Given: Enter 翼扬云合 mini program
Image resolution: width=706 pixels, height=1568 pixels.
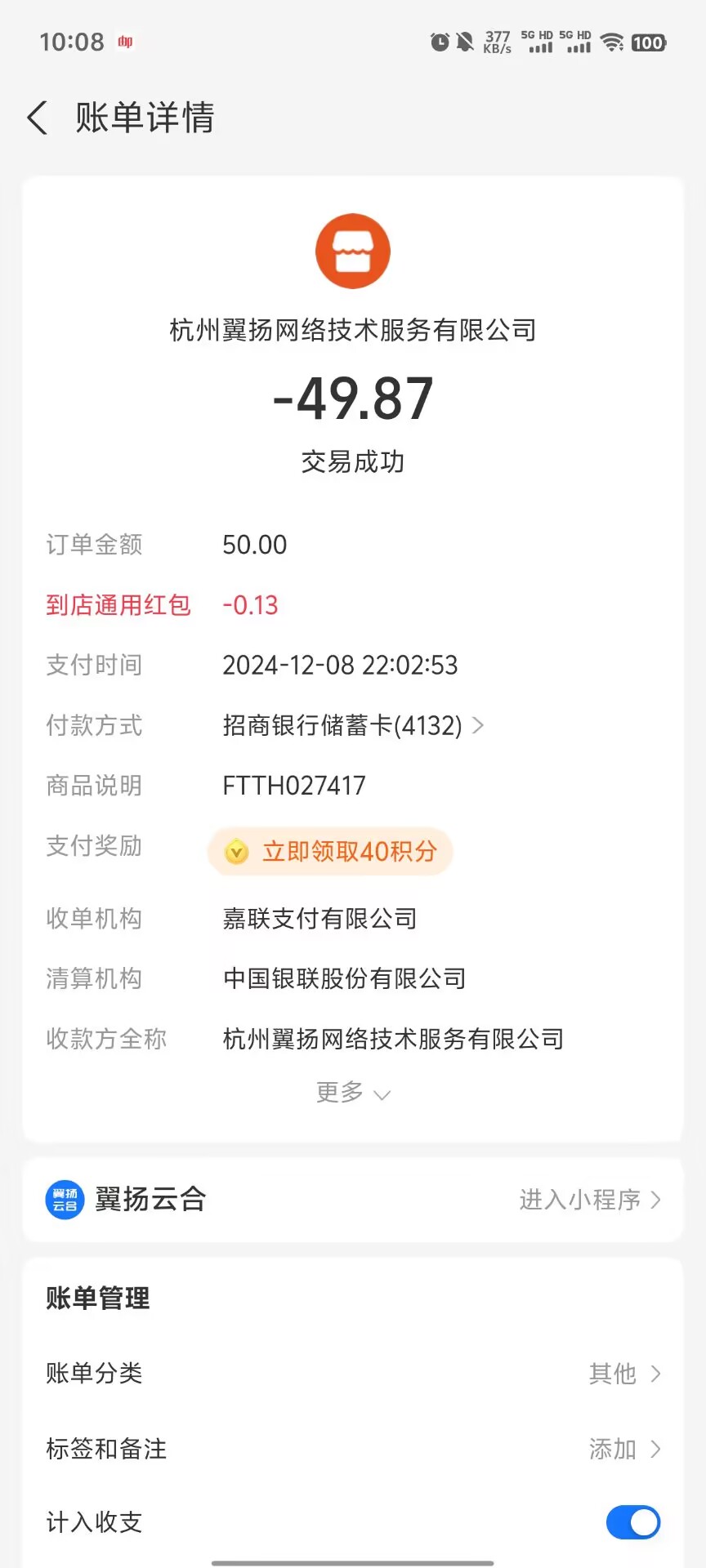Looking at the screenshot, I should 588,1200.
